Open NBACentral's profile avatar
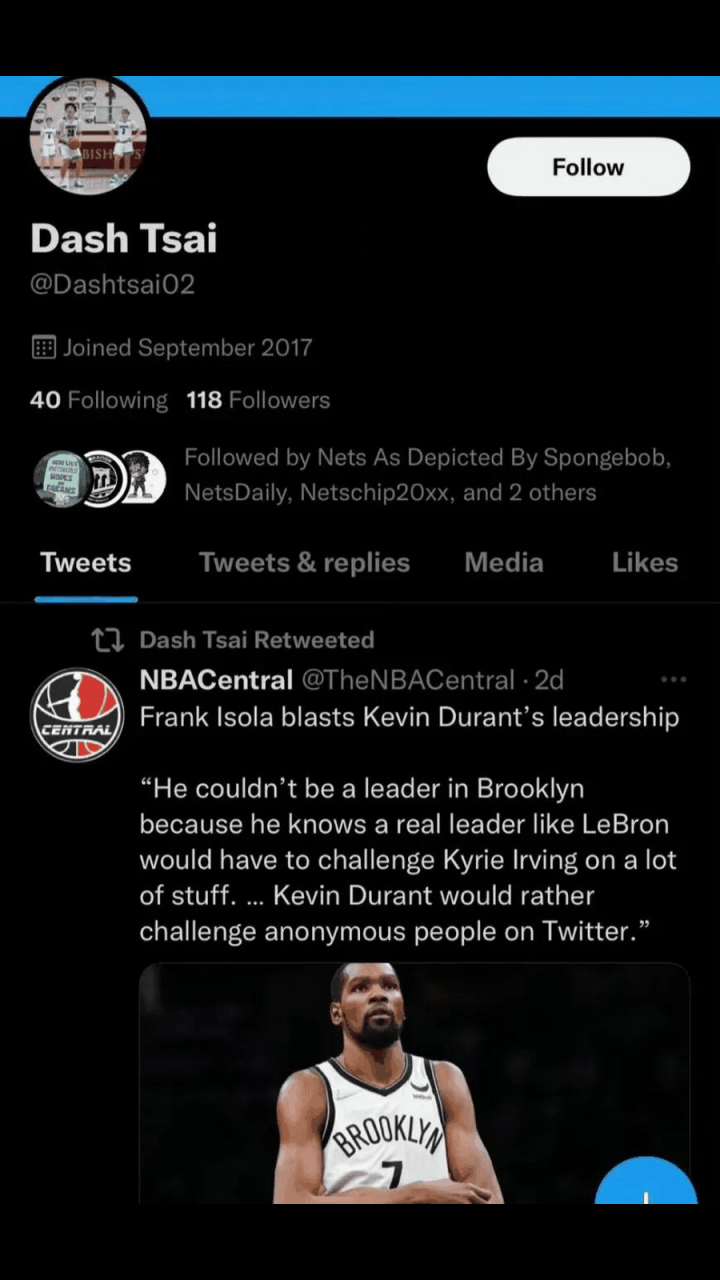720x1280 pixels. [77, 716]
